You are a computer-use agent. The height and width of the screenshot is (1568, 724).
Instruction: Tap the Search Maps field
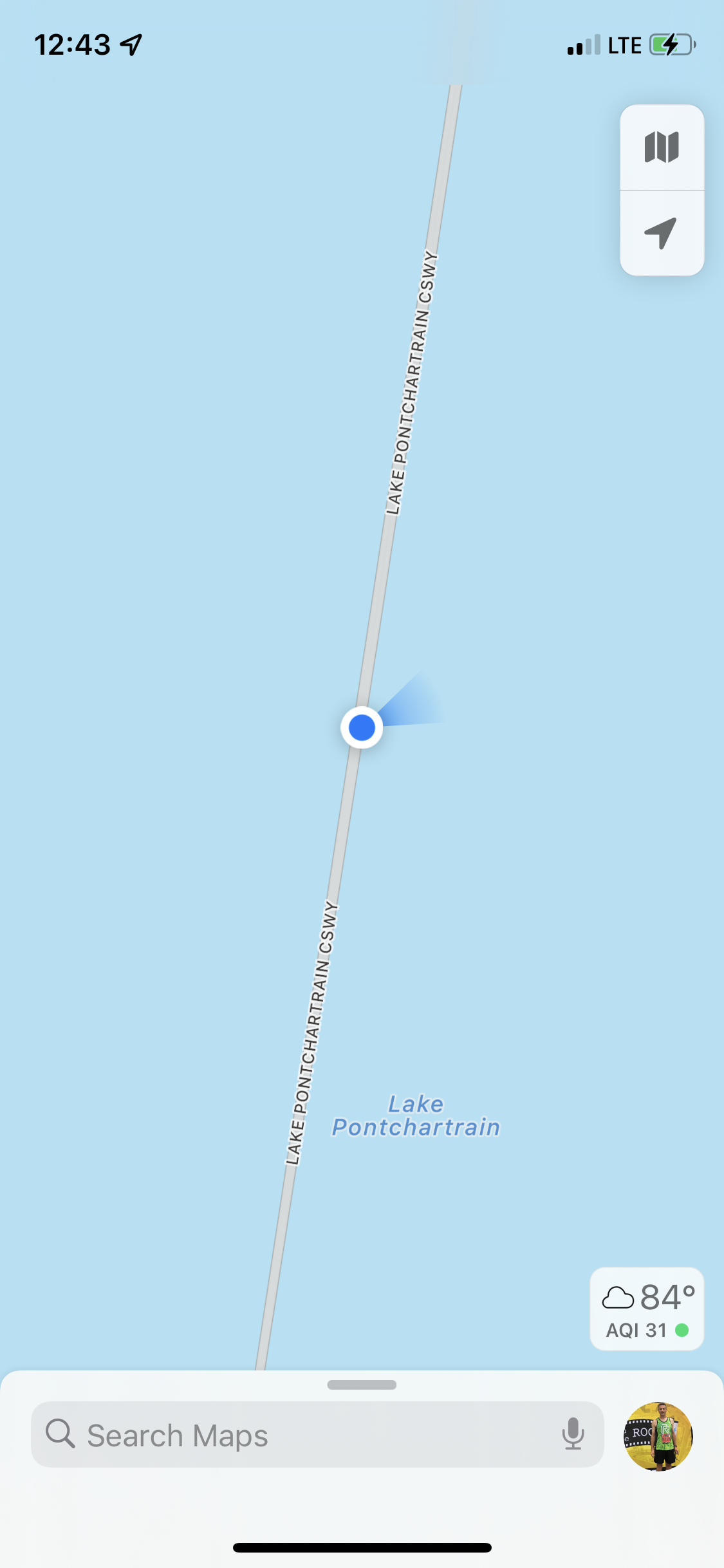coord(317,1435)
